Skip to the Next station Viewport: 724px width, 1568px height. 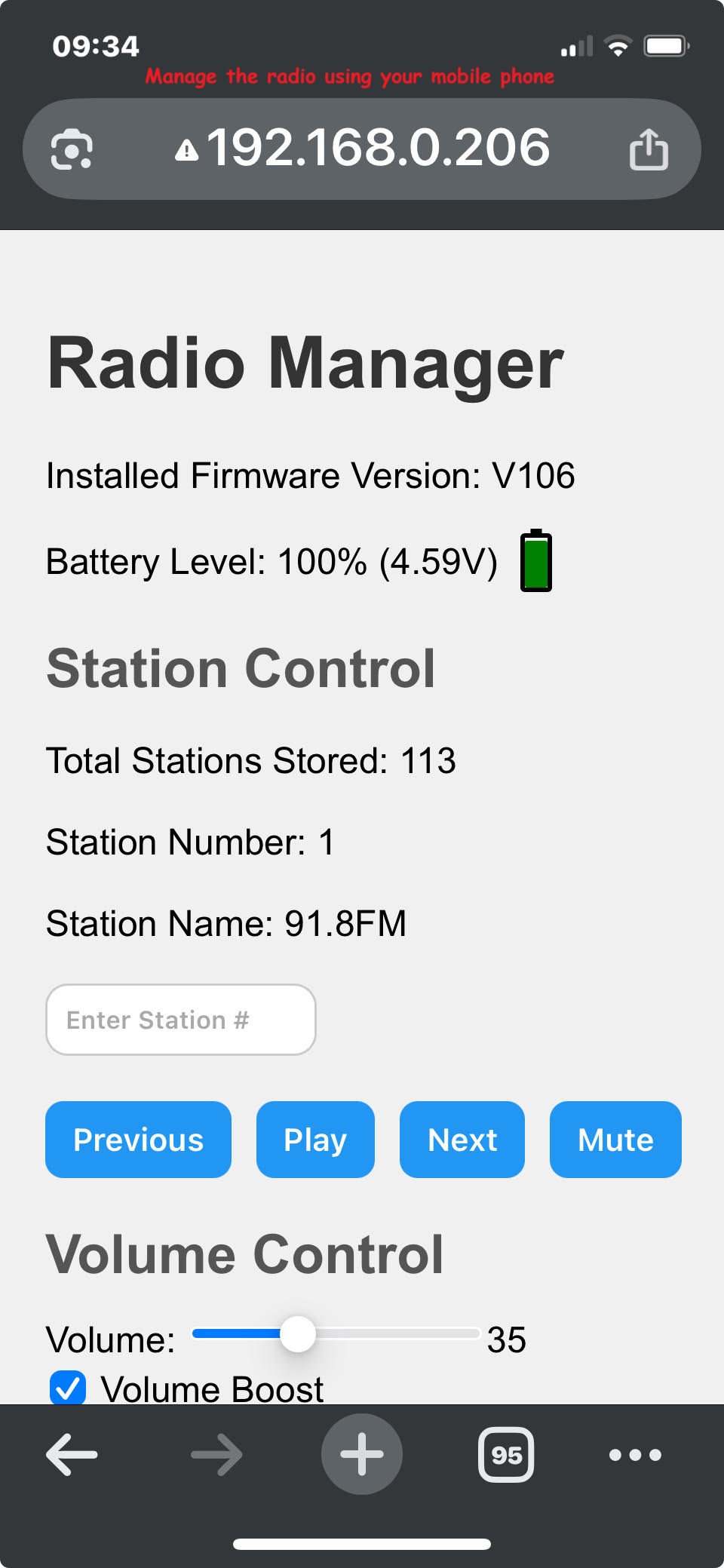click(x=462, y=1140)
